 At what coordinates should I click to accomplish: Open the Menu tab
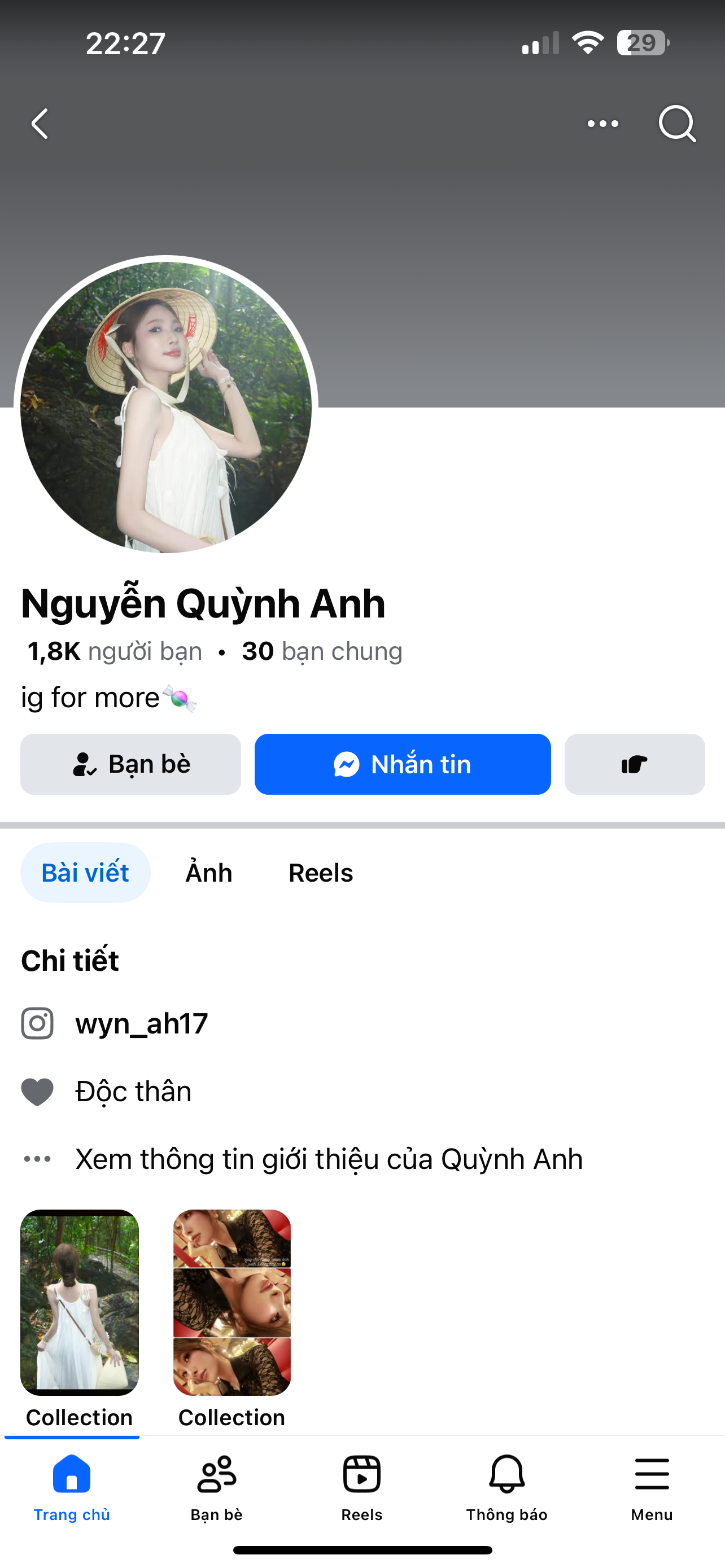[652, 1486]
